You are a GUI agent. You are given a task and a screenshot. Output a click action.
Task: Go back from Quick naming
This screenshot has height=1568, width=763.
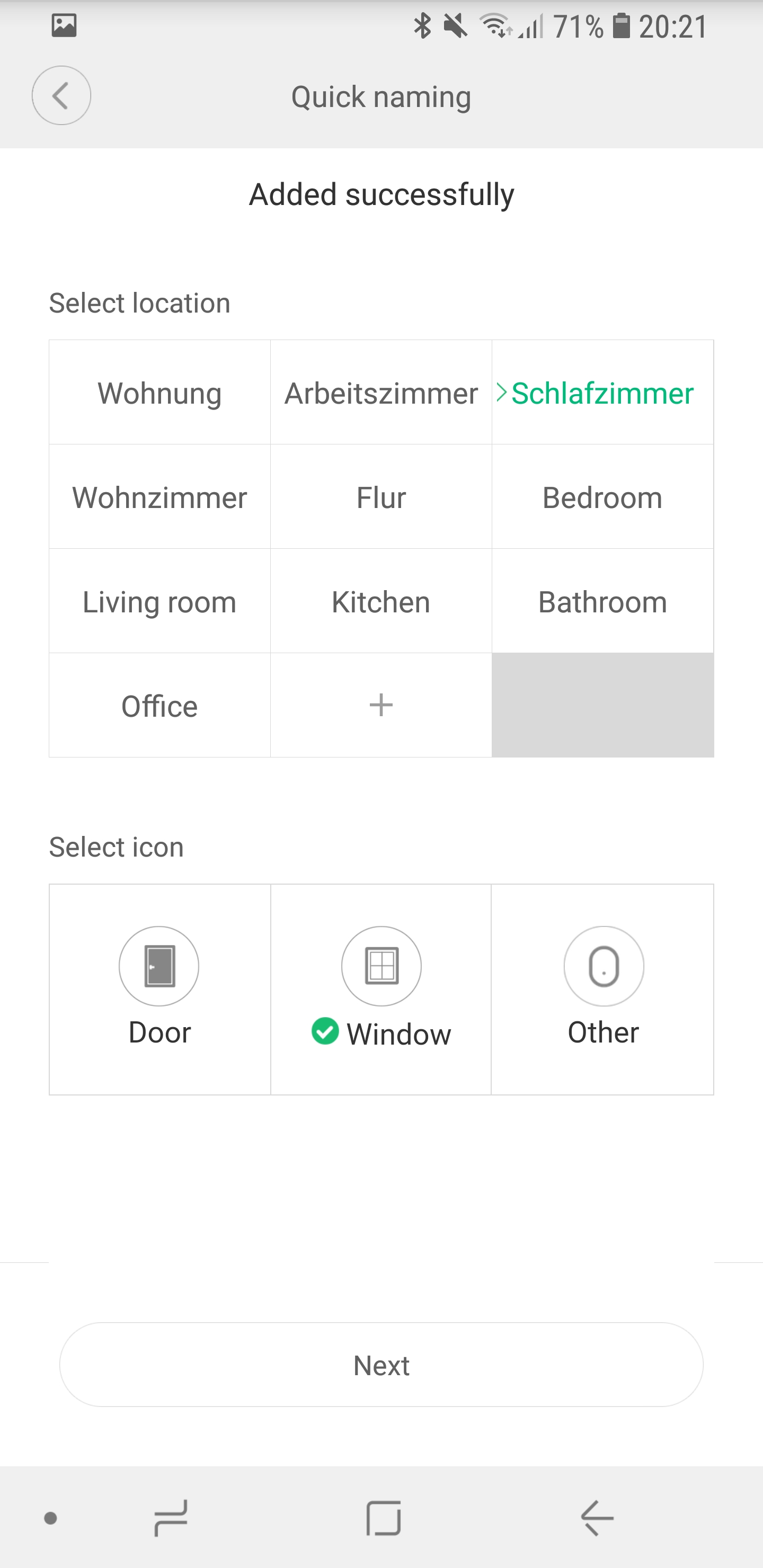tap(61, 95)
